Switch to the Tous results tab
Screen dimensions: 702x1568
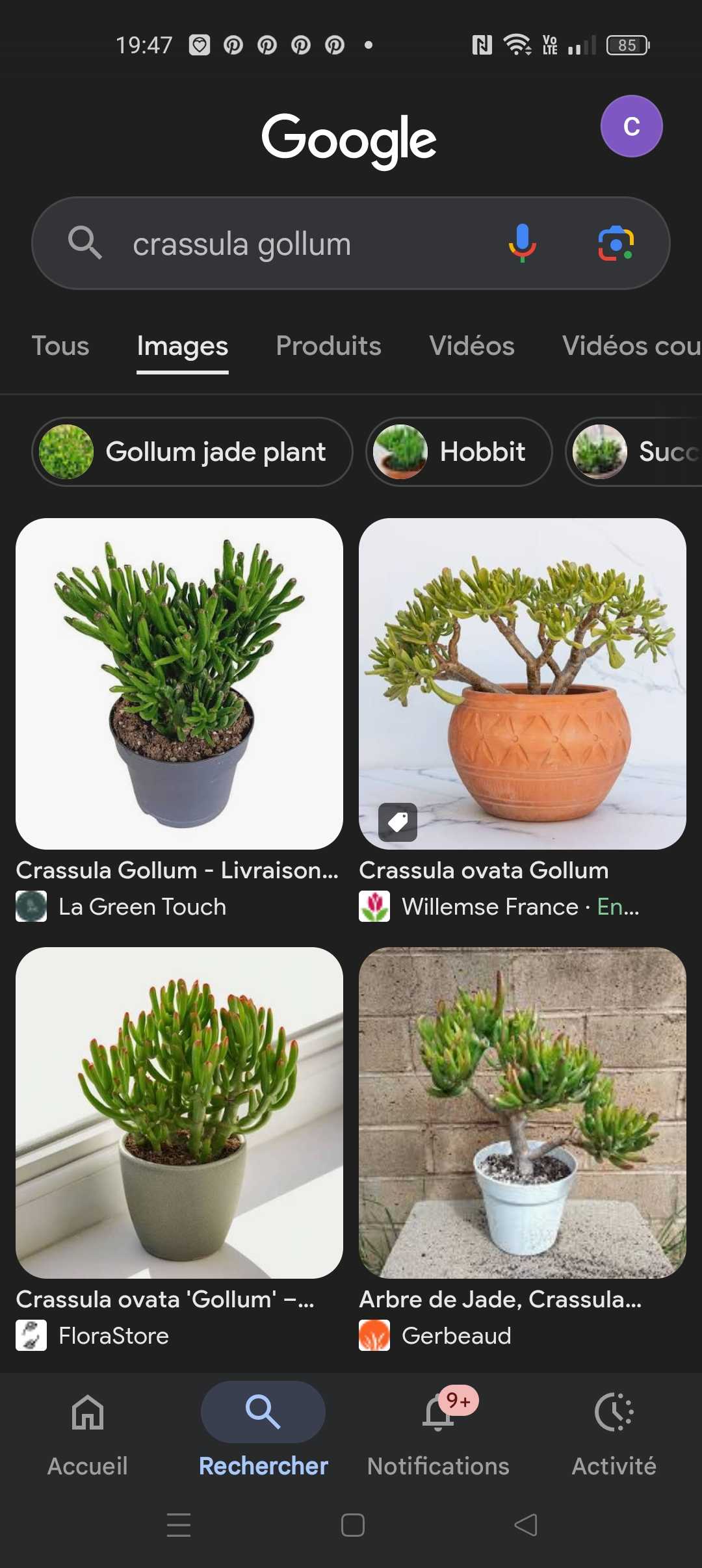point(60,346)
